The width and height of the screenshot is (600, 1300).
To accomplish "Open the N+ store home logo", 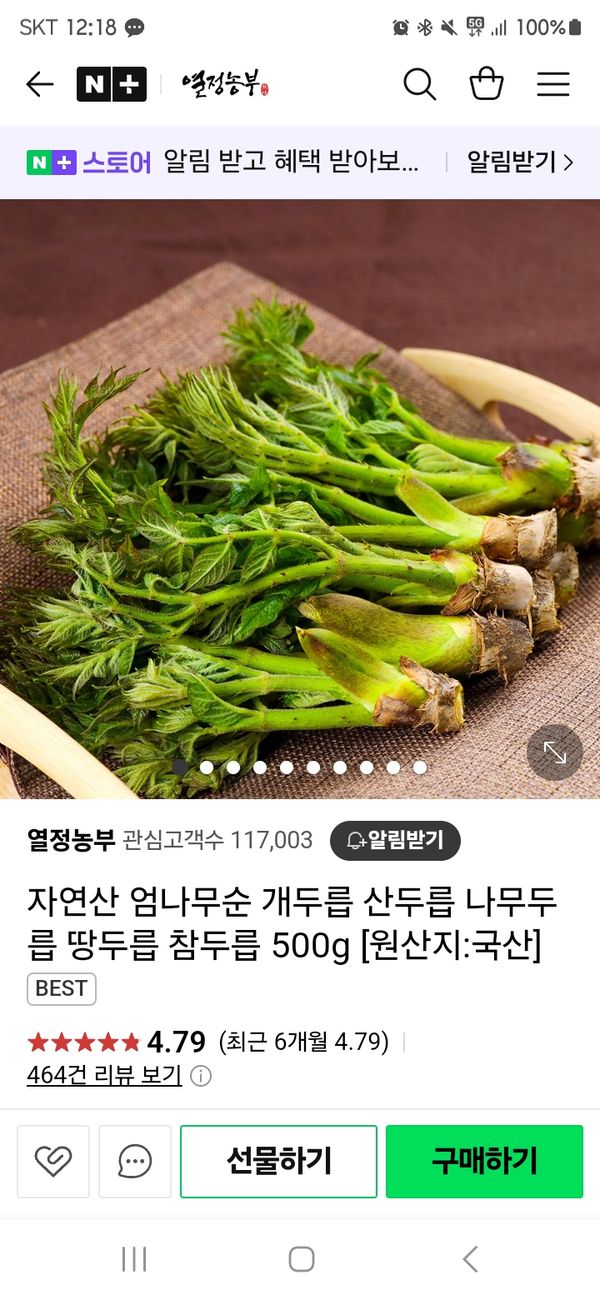I will tap(111, 84).
